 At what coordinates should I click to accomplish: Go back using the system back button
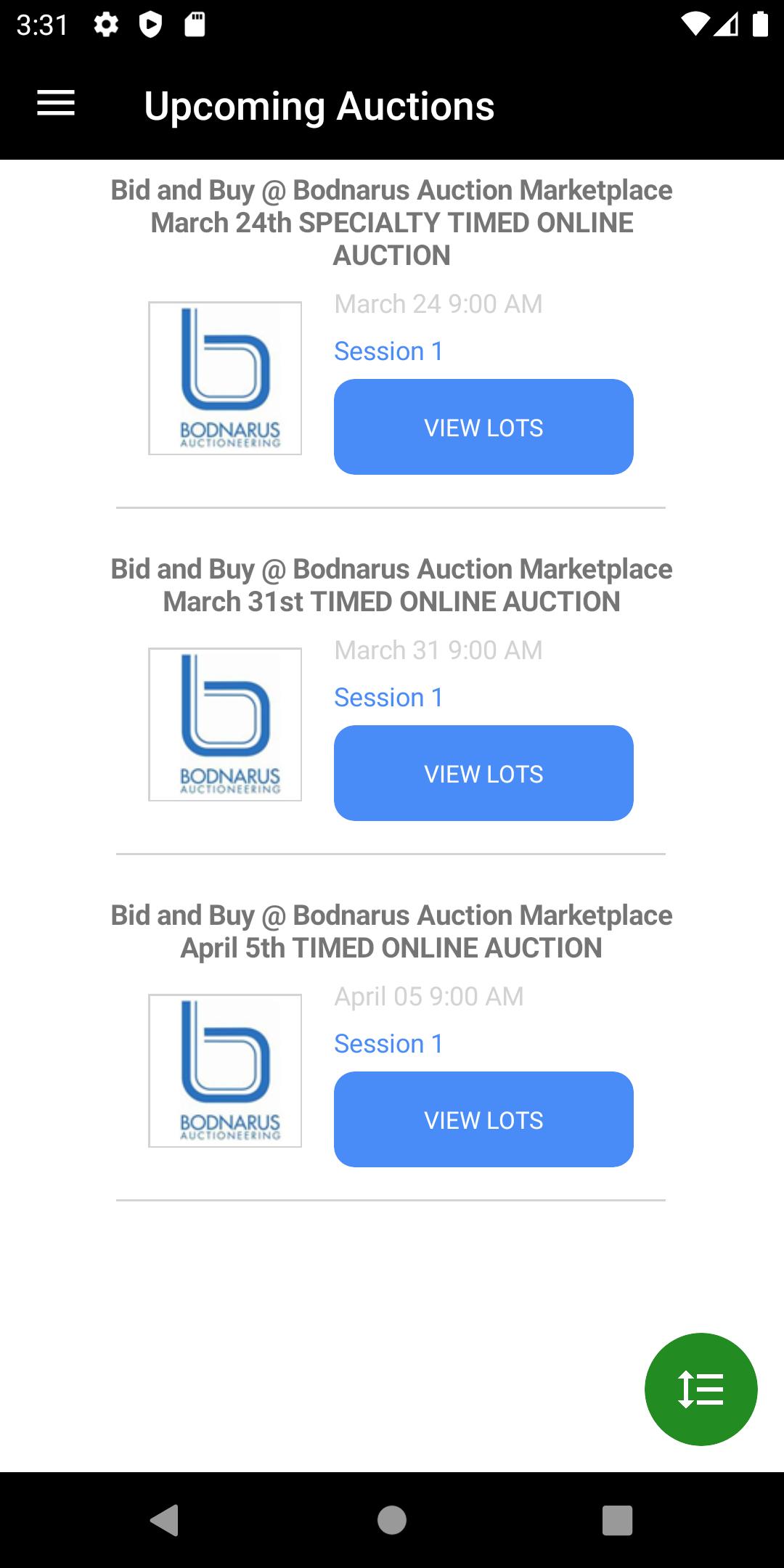pos(166,1520)
